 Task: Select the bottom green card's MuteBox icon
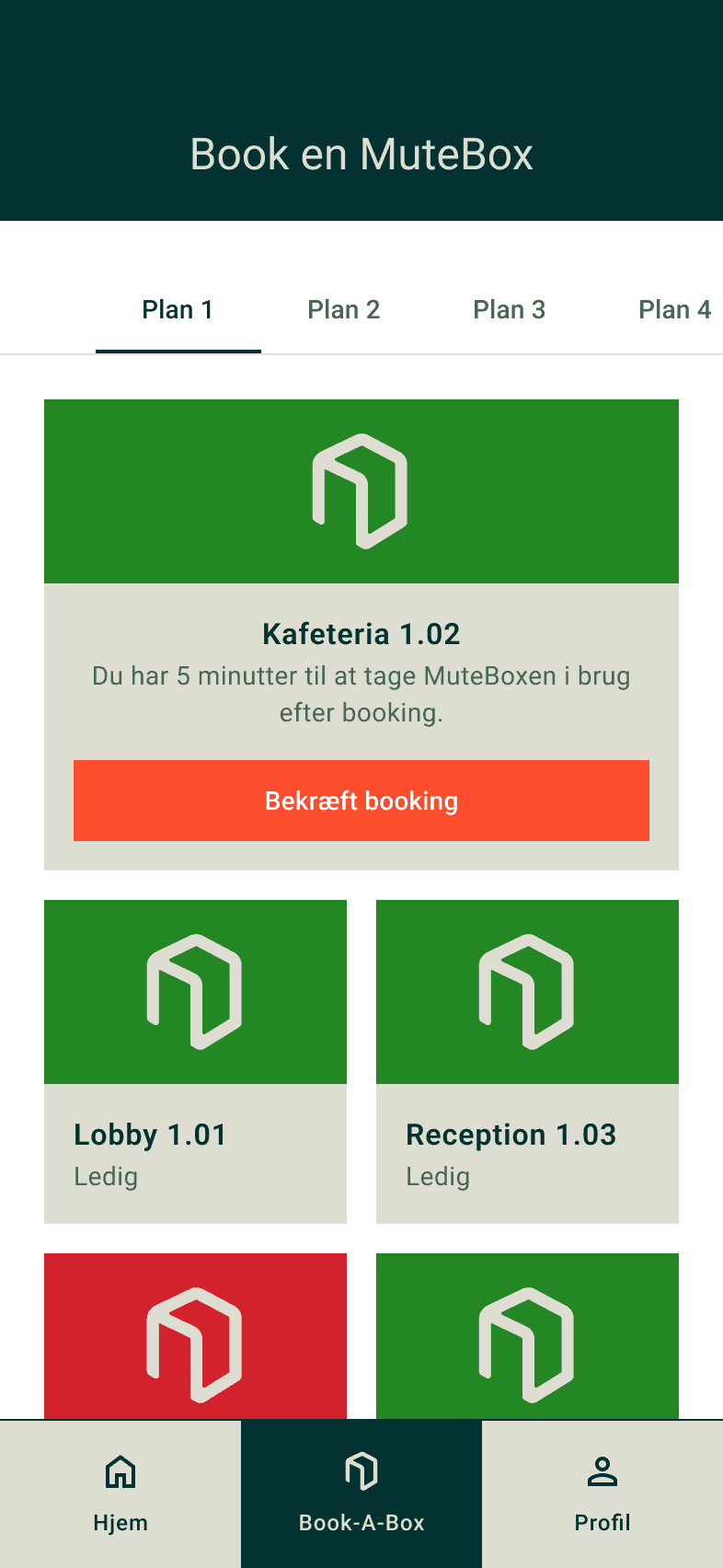click(526, 1343)
